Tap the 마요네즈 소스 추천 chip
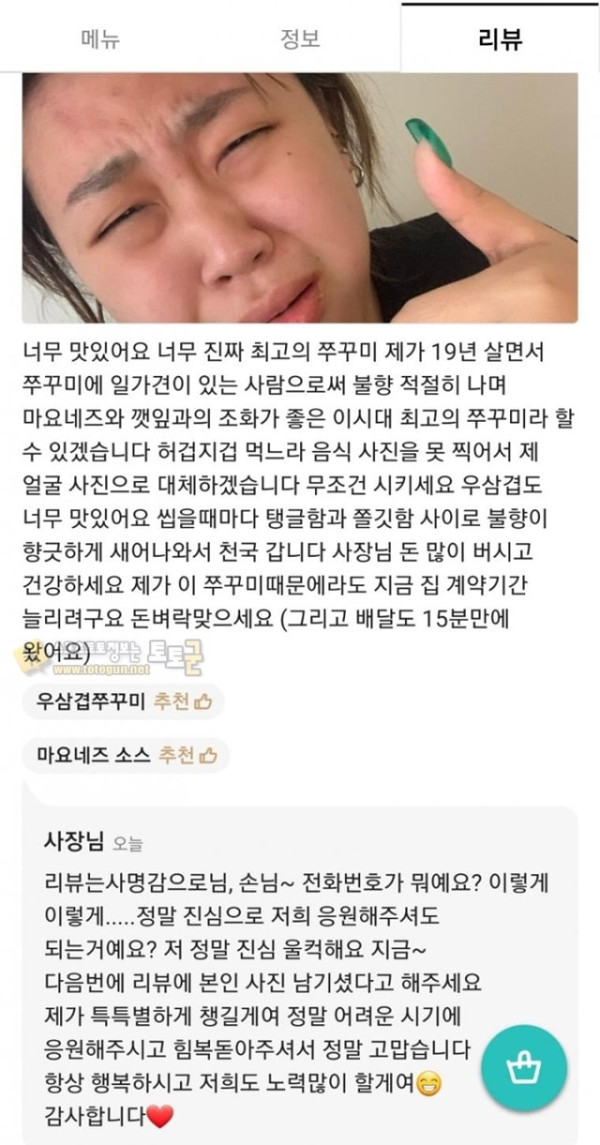 [x=126, y=755]
